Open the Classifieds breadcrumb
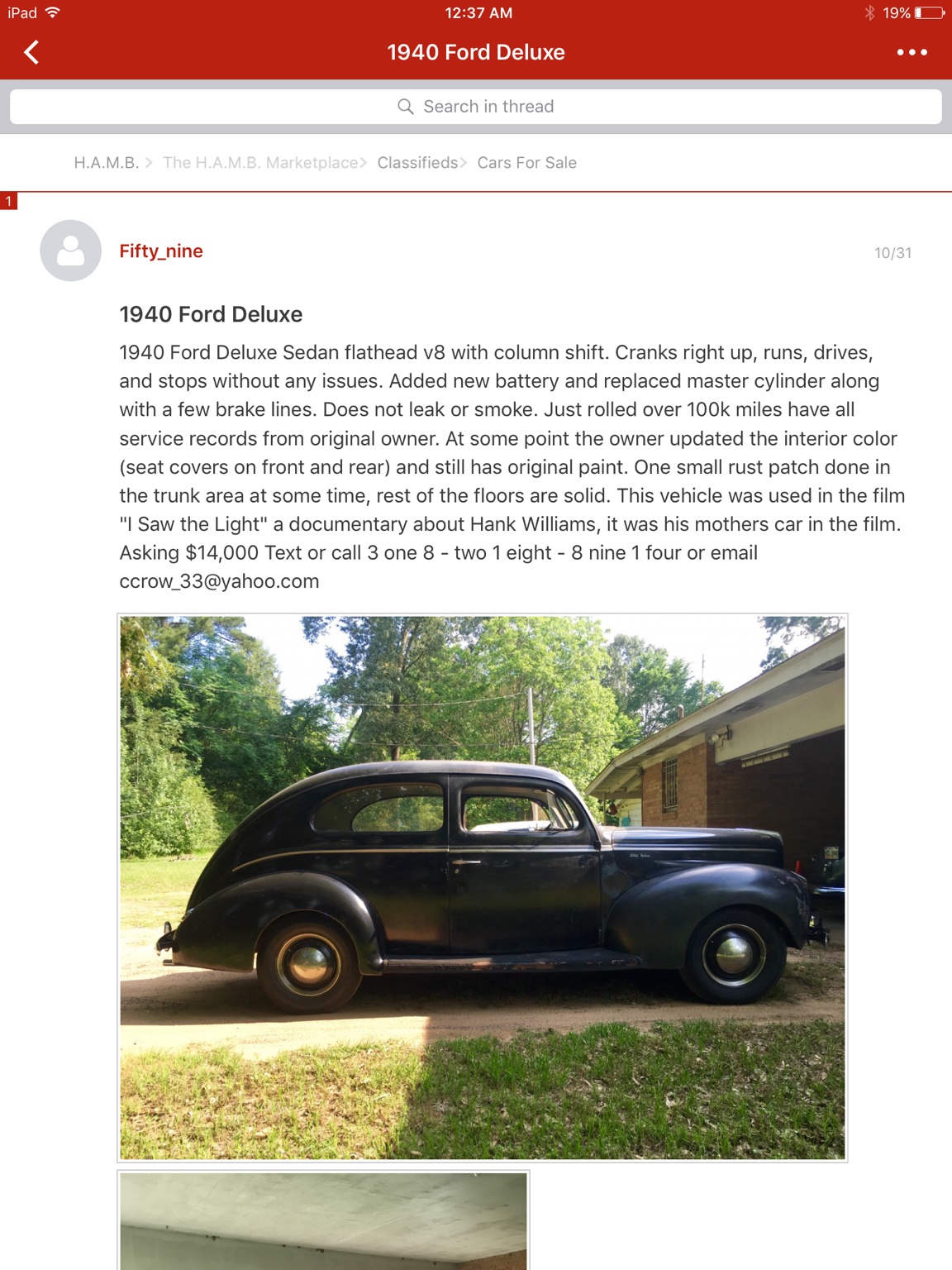Screen dimensions: 952x1270 pos(417,163)
